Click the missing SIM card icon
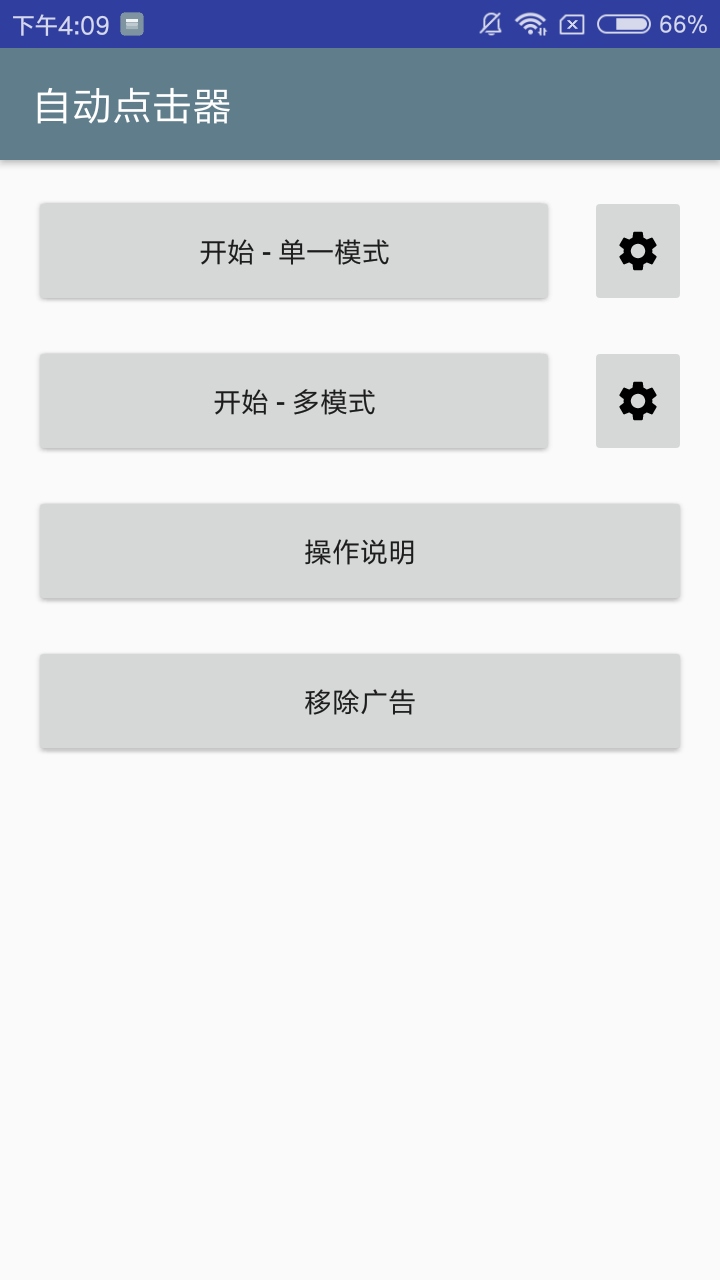The height and width of the screenshot is (1280, 720). pyautogui.click(x=572, y=24)
